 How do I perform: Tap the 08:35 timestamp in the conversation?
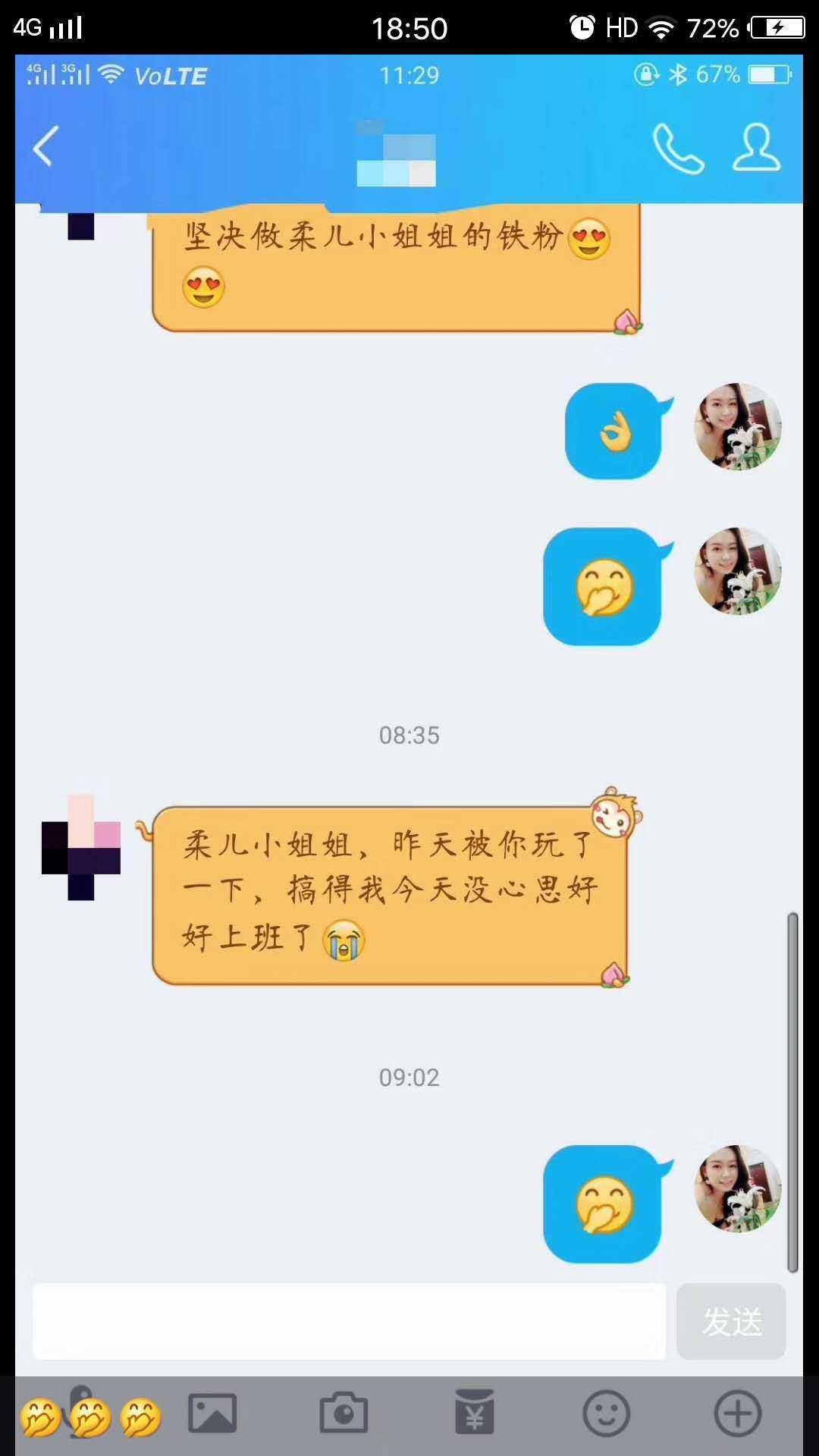point(409,734)
